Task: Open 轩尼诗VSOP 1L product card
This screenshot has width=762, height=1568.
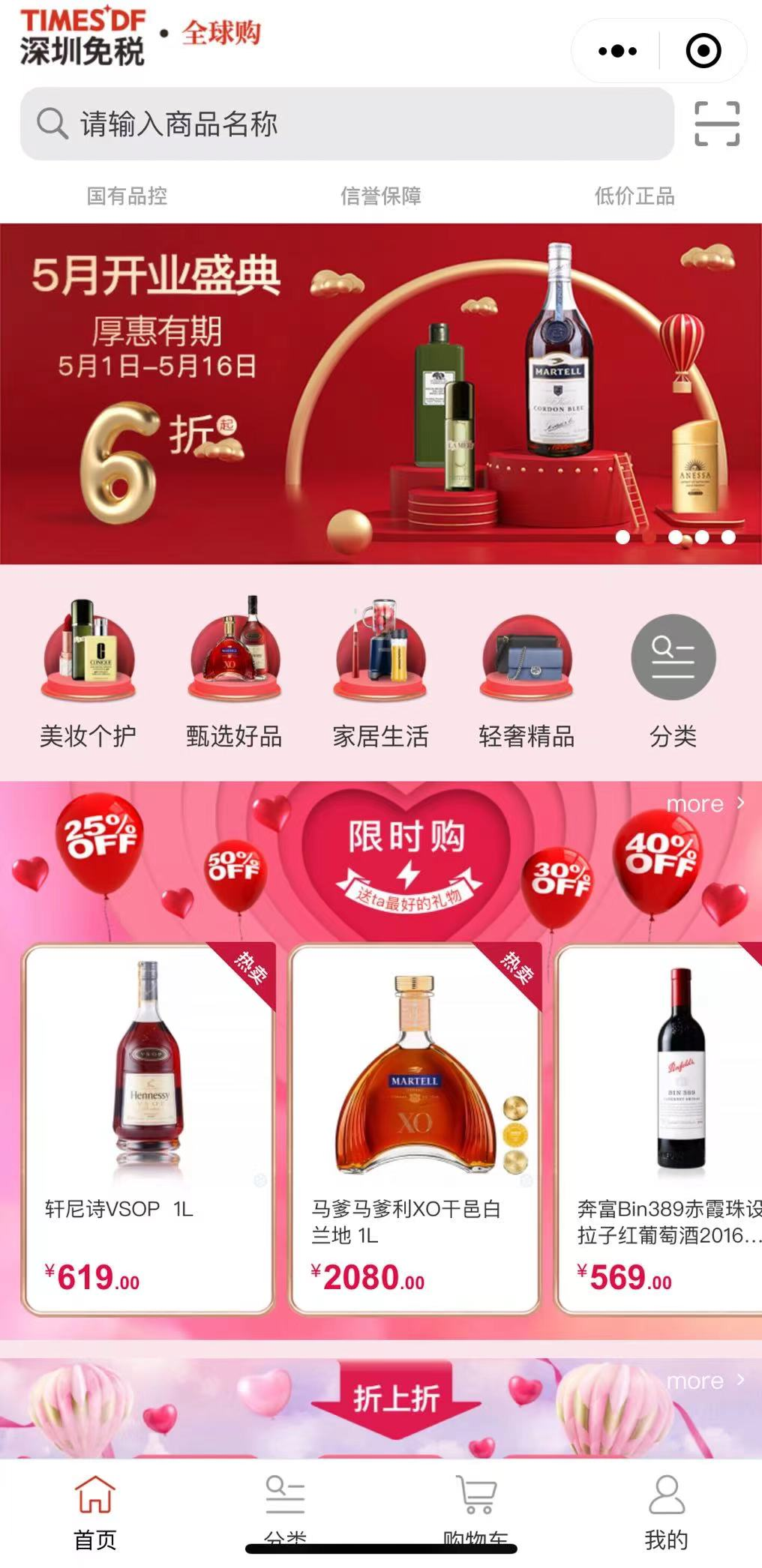Action: coord(148,1128)
